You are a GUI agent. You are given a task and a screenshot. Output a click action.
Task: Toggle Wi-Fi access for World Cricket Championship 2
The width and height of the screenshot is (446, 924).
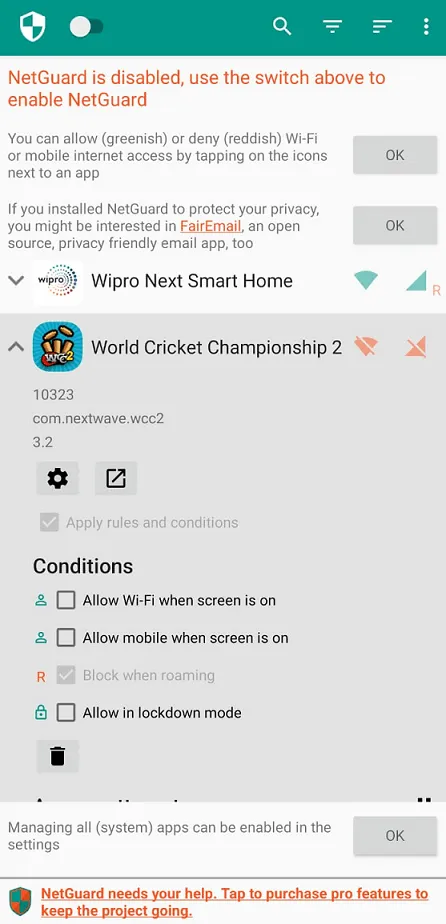tap(366, 347)
